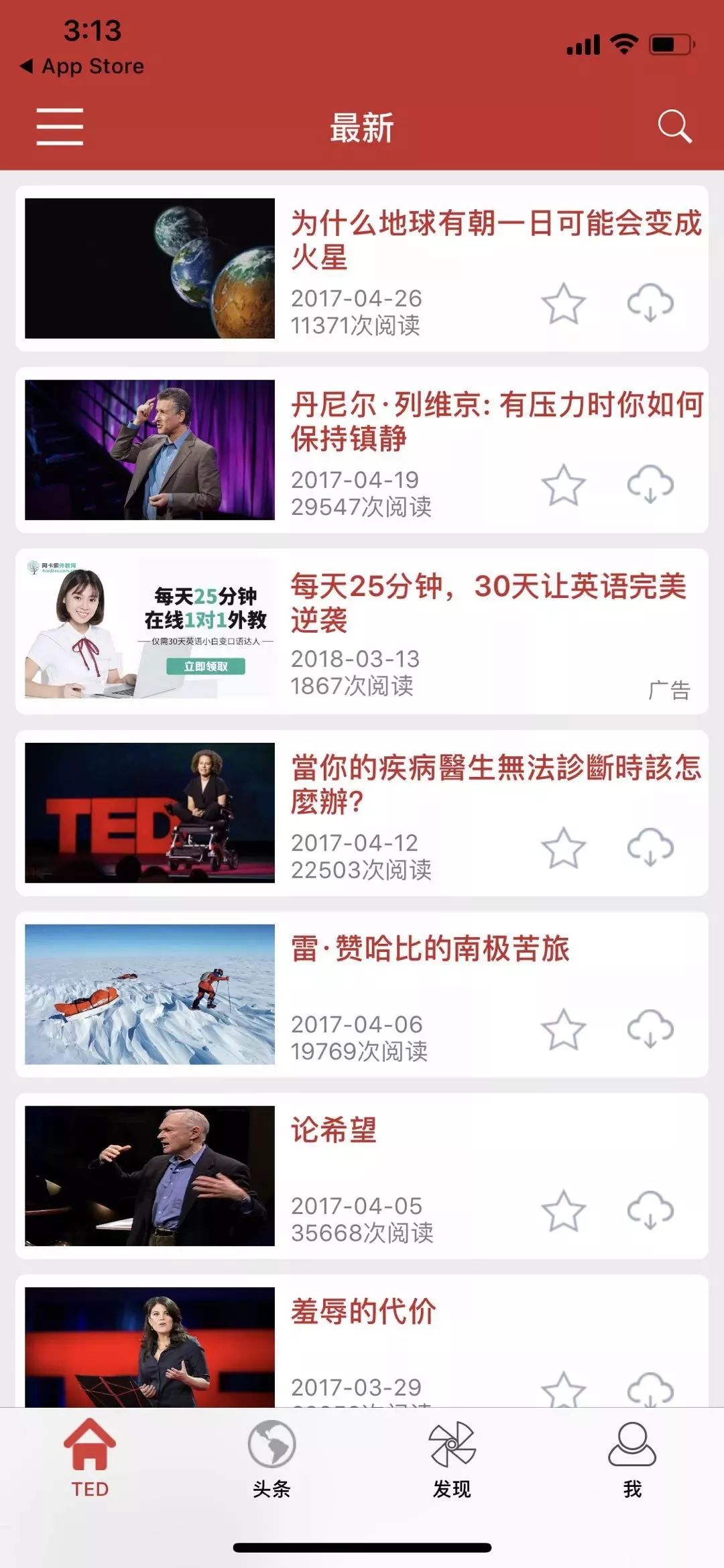The height and width of the screenshot is (1568, 724).
Task: Star the 丹尼尔·列维京 talk
Action: (563, 485)
